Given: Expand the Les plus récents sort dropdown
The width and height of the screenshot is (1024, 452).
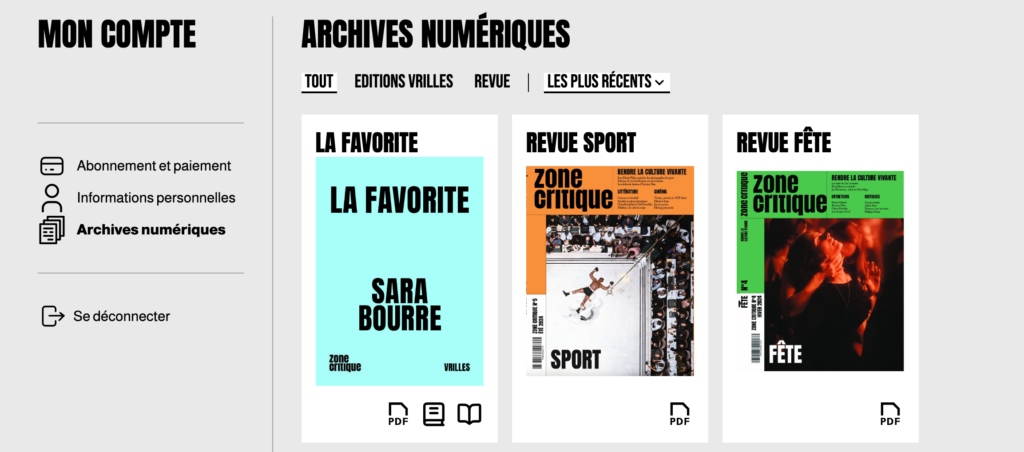Looking at the screenshot, I should (606, 82).
